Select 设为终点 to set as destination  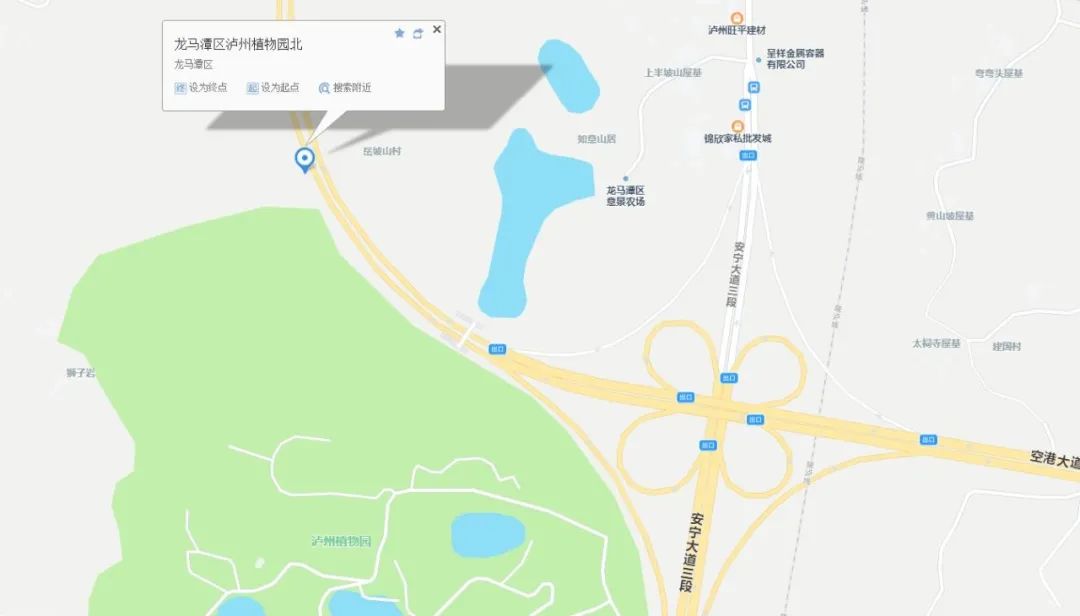[x=201, y=88]
